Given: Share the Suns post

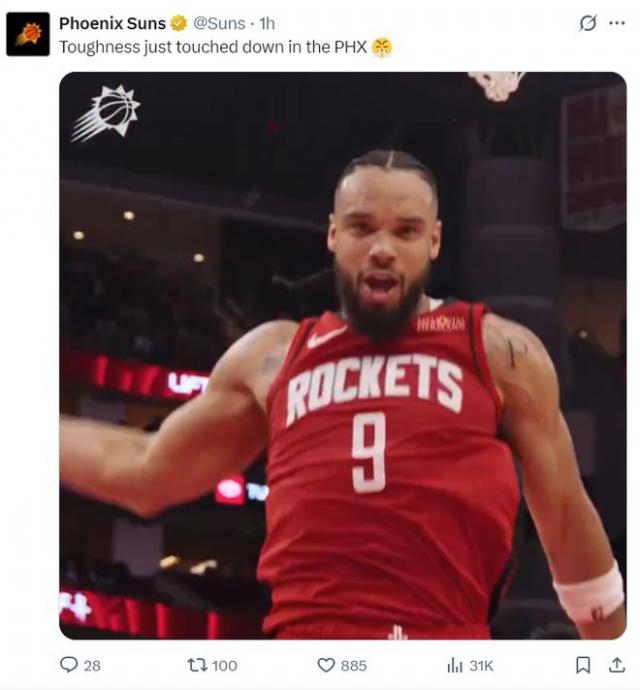Looking at the screenshot, I should pos(616,665).
